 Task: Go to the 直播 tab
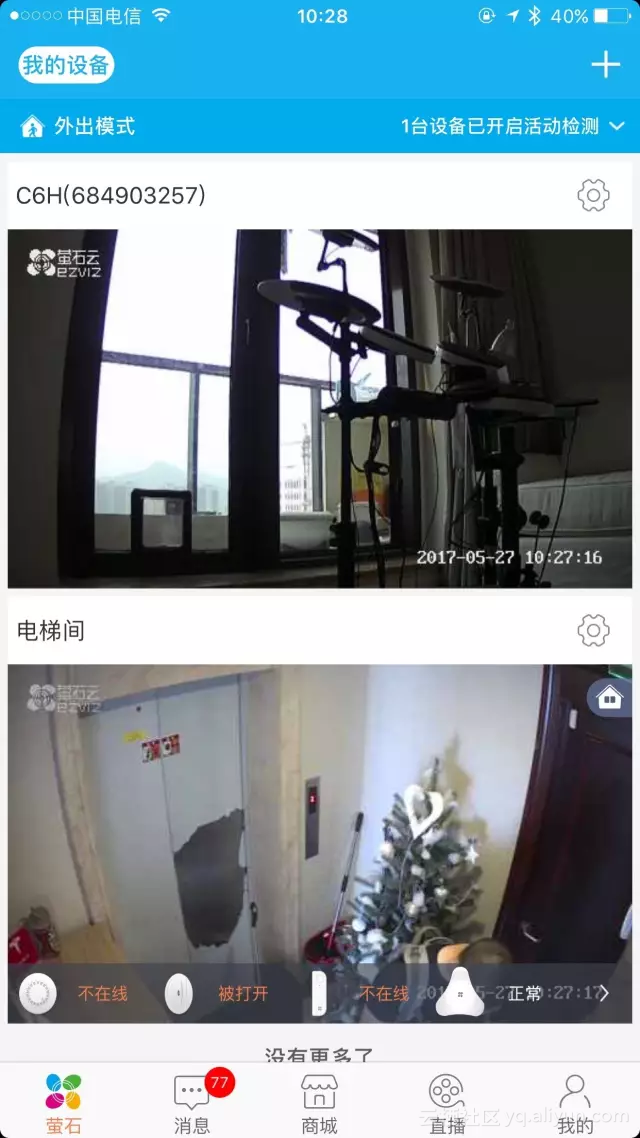(x=447, y=1102)
